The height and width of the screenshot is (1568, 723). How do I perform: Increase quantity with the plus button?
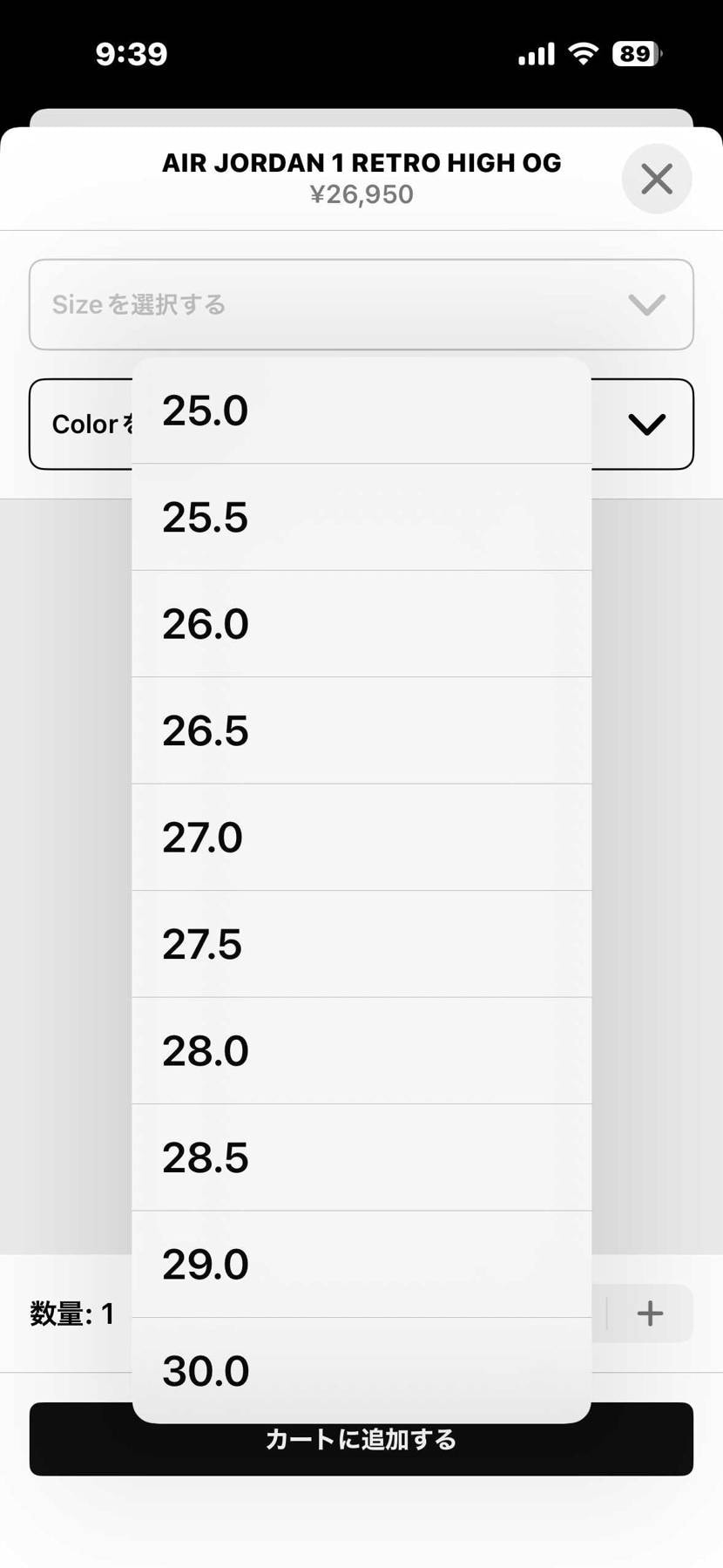point(650,1313)
